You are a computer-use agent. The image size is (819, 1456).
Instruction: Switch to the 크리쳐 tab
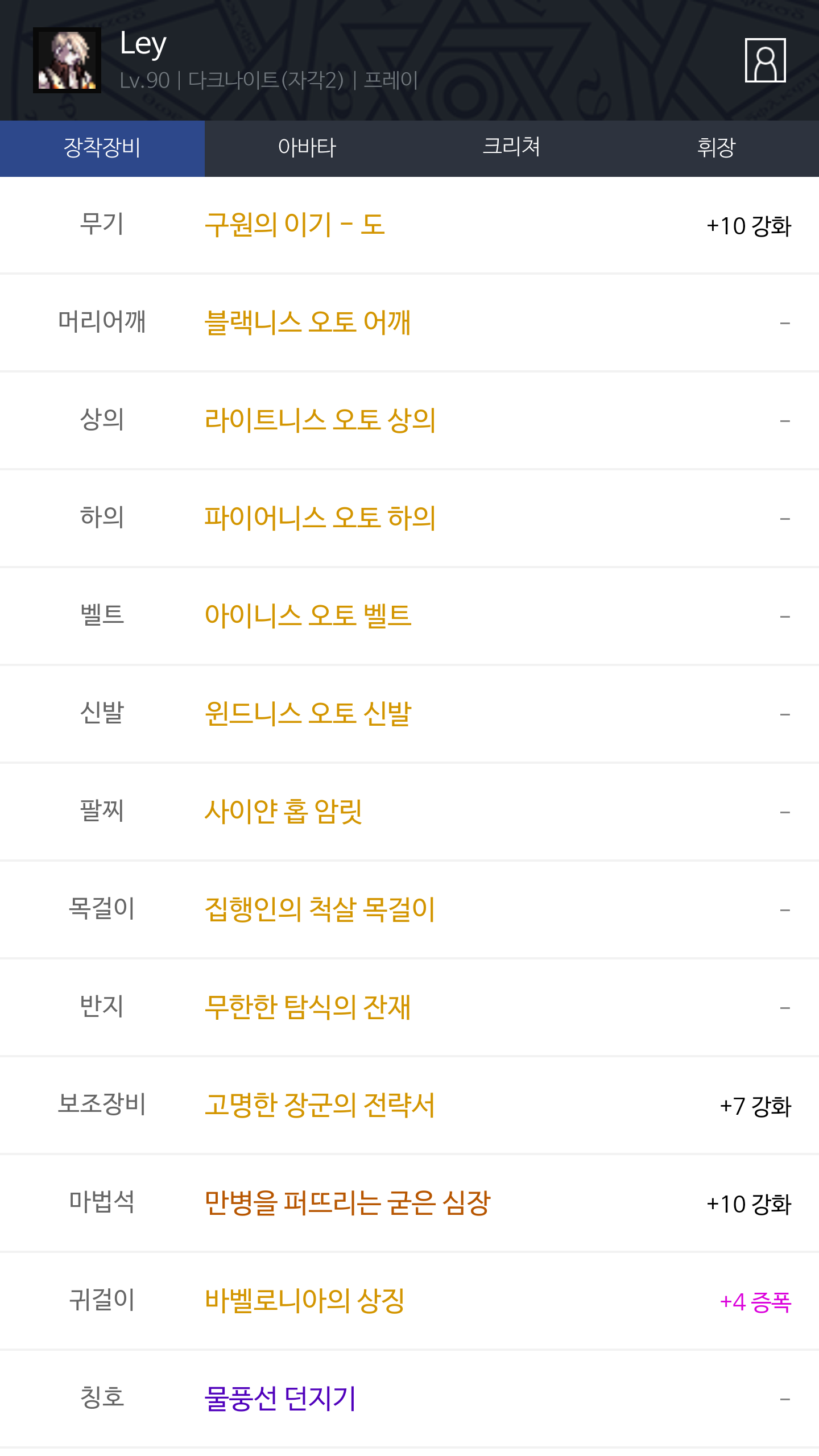[x=511, y=148]
